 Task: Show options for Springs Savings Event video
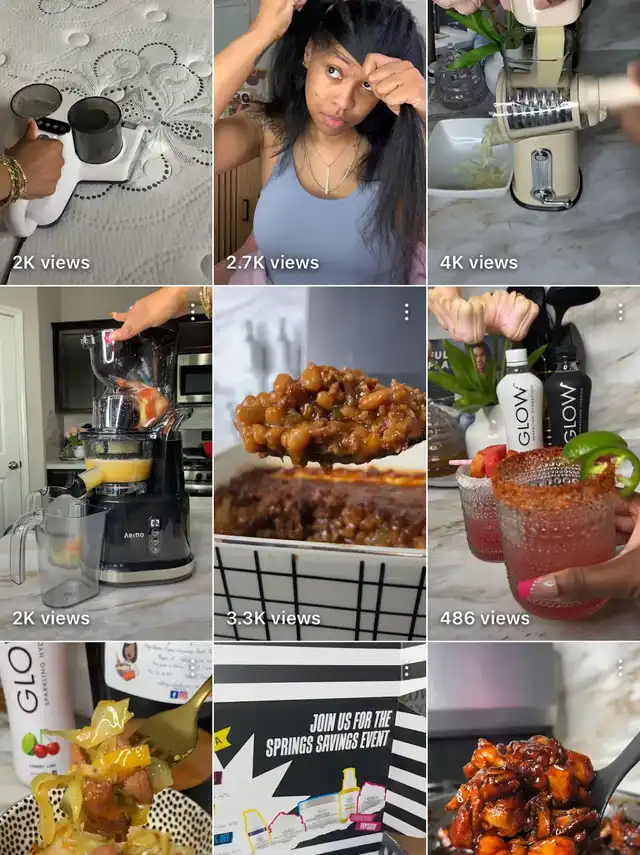(406, 668)
